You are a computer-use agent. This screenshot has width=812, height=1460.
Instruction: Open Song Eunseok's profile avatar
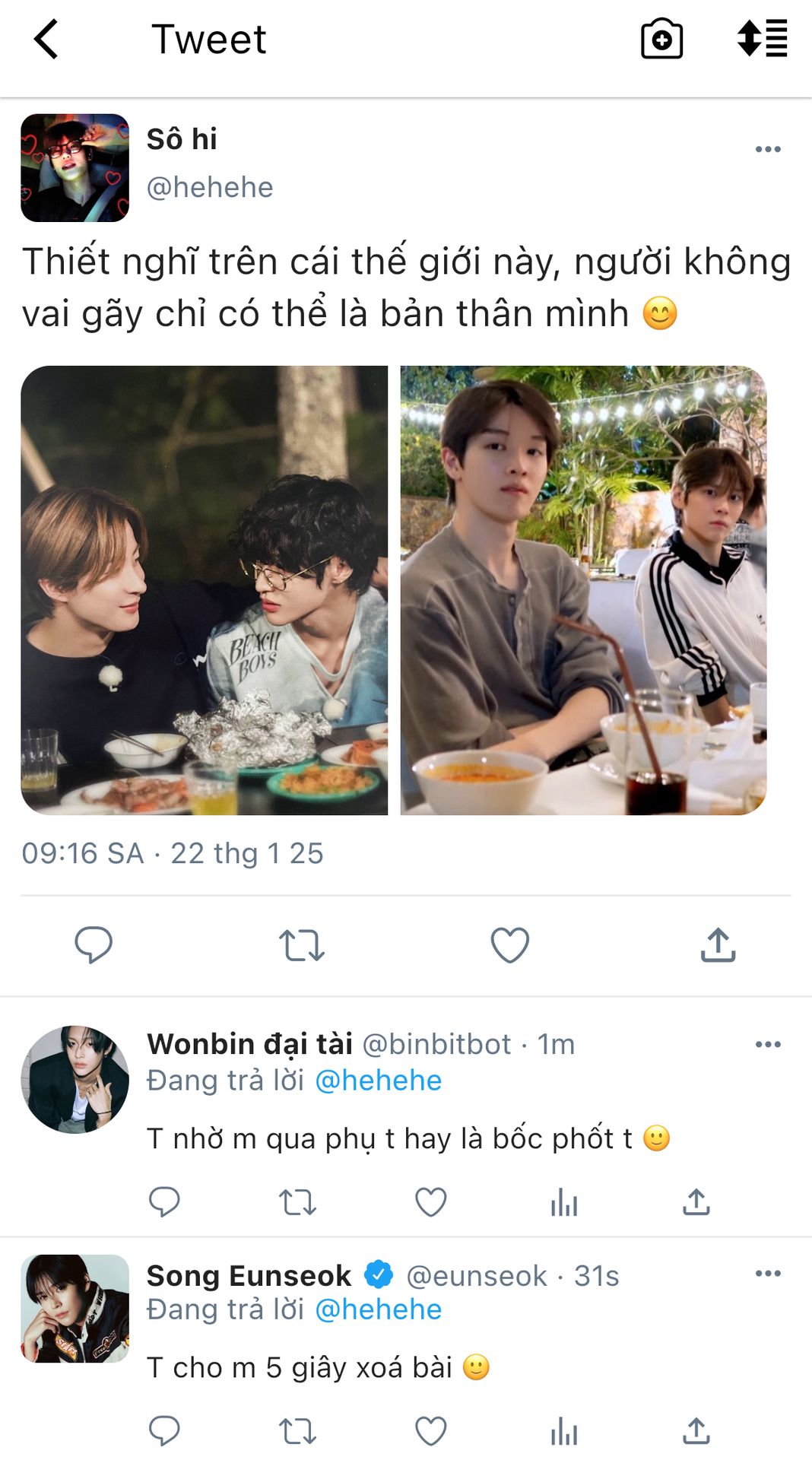pyautogui.click(x=75, y=1308)
